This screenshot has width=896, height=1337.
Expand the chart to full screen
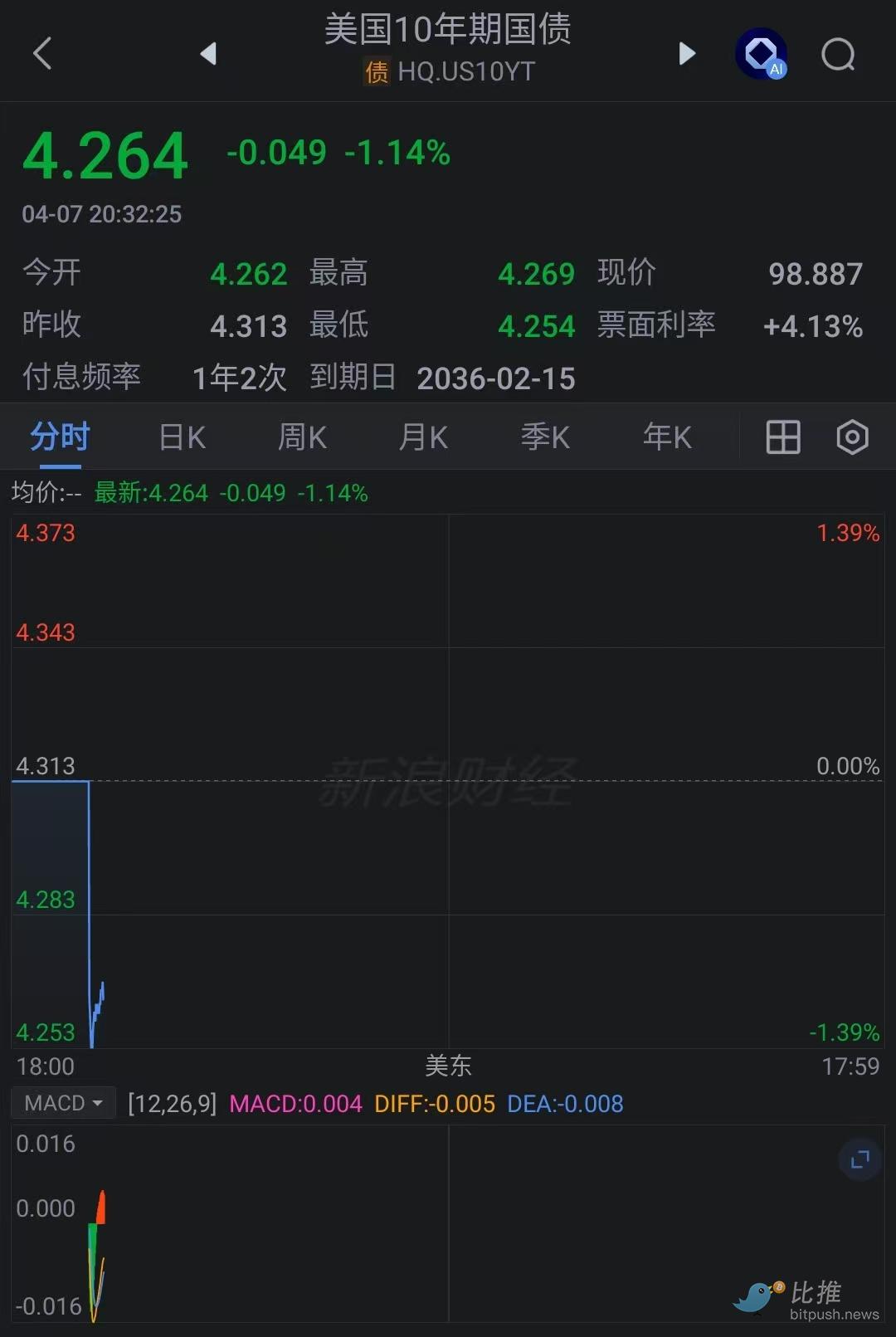click(x=860, y=1159)
